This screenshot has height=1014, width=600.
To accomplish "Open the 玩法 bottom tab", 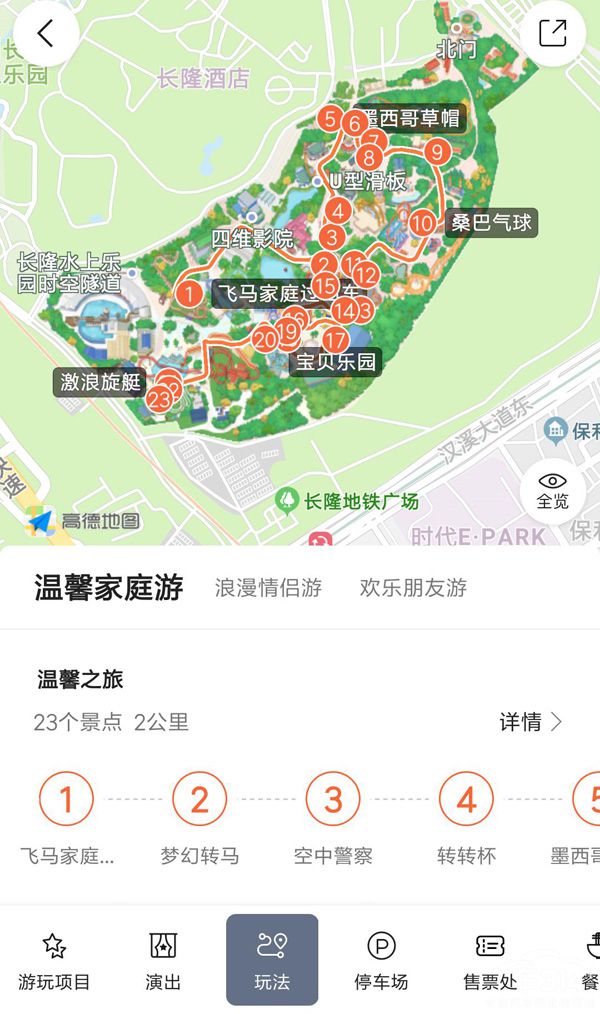I will [272, 960].
